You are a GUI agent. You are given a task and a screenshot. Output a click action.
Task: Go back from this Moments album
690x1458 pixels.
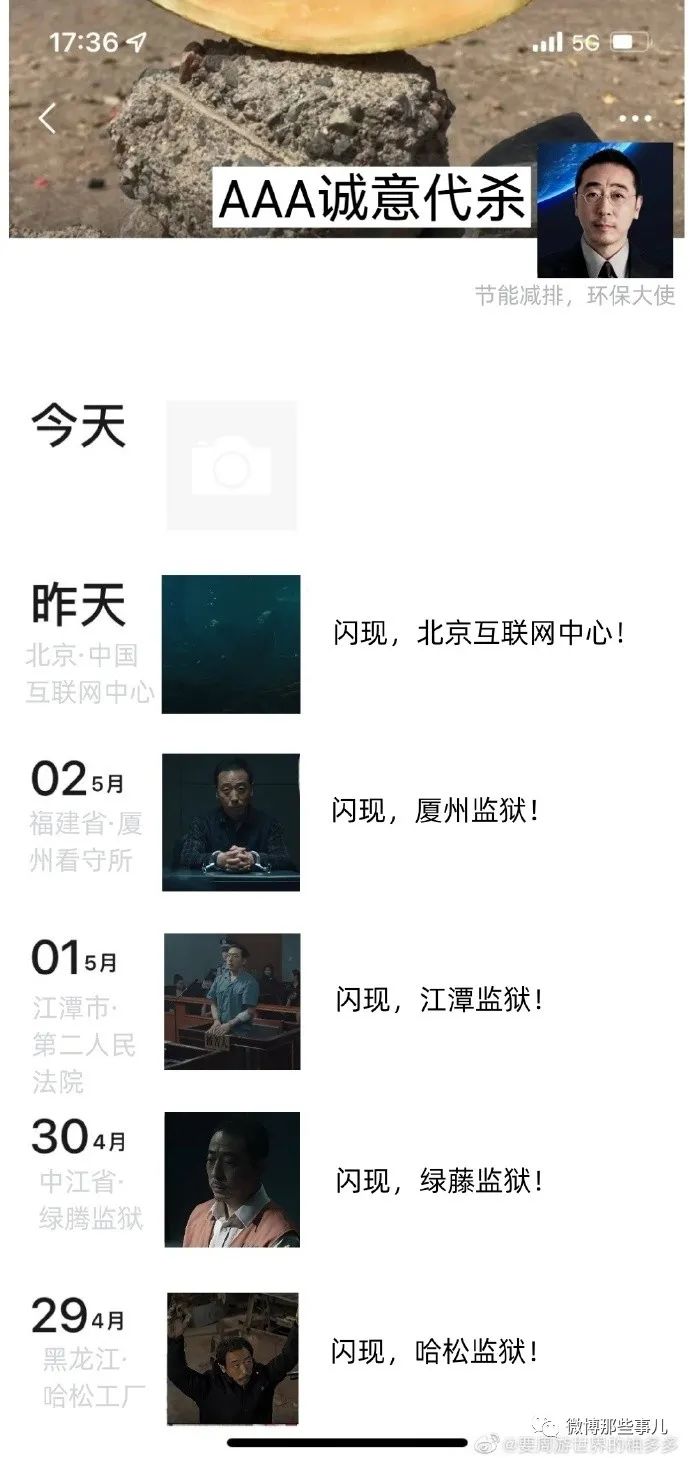(47, 119)
